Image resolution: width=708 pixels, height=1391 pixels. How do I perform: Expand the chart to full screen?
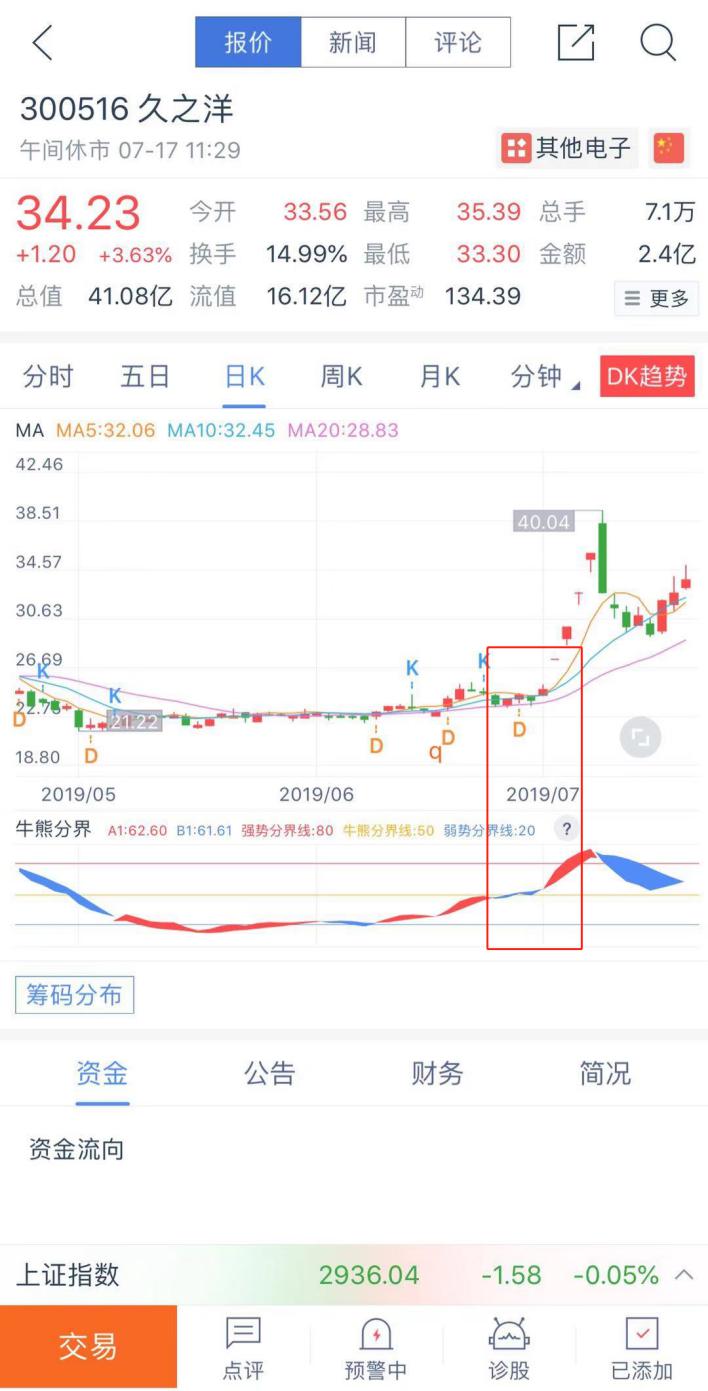coord(640,738)
